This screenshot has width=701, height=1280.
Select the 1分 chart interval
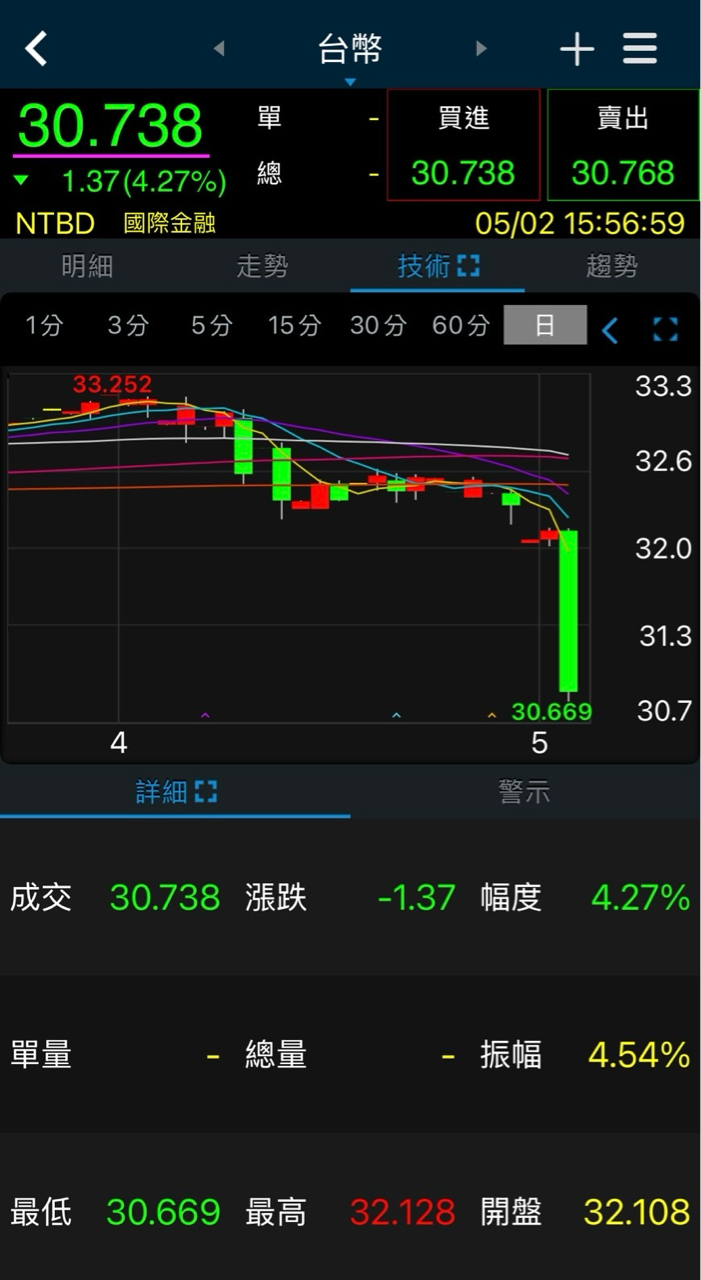(44, 325)
